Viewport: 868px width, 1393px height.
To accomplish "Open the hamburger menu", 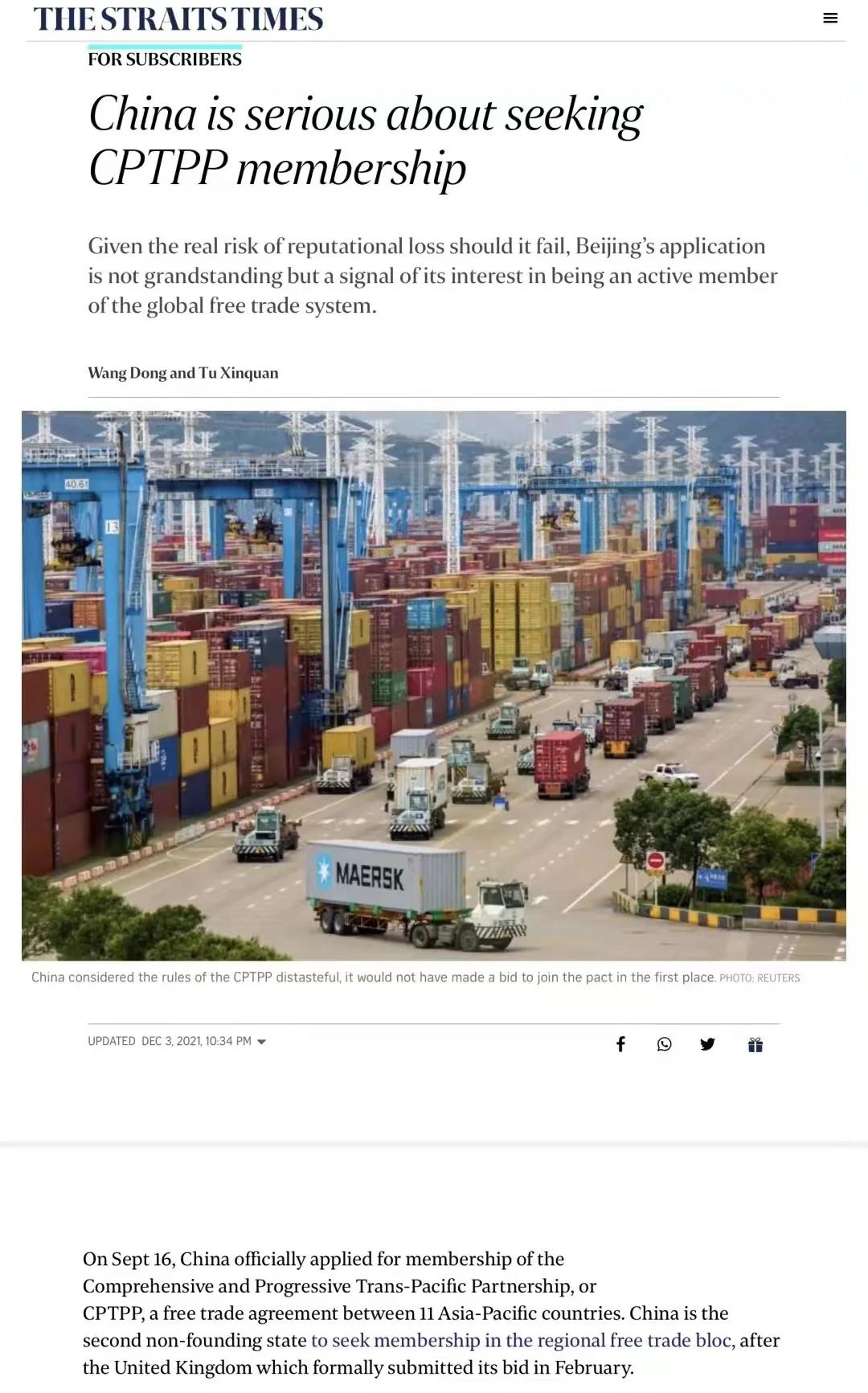I will [x=830, y=18].
